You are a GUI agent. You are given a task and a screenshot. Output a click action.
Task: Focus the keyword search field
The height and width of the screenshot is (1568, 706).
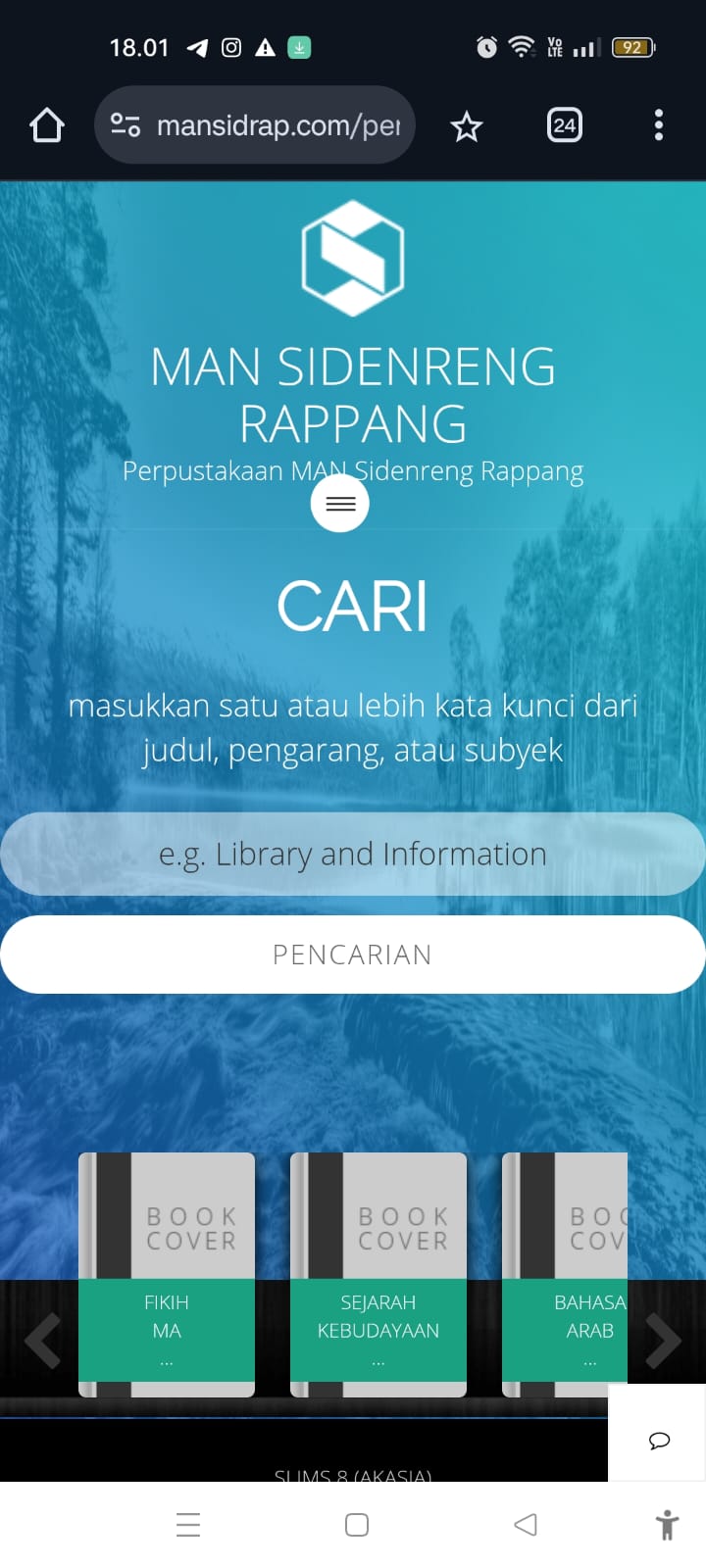click(353, 854)
